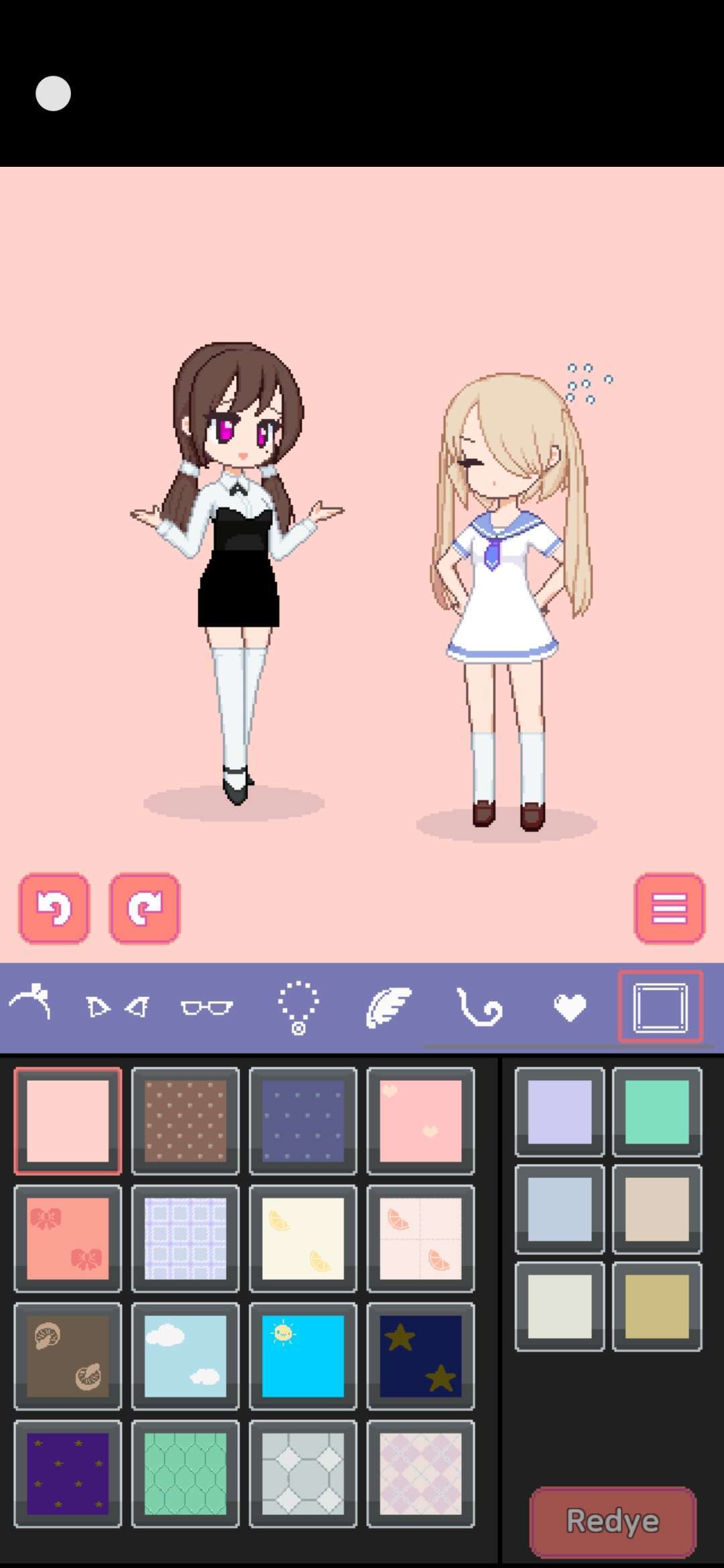Pick the sunny blue sky background
Image resolution: width=724 pixels, height=1568 pixels.
pyautogui.click(x=303, y=1356)
